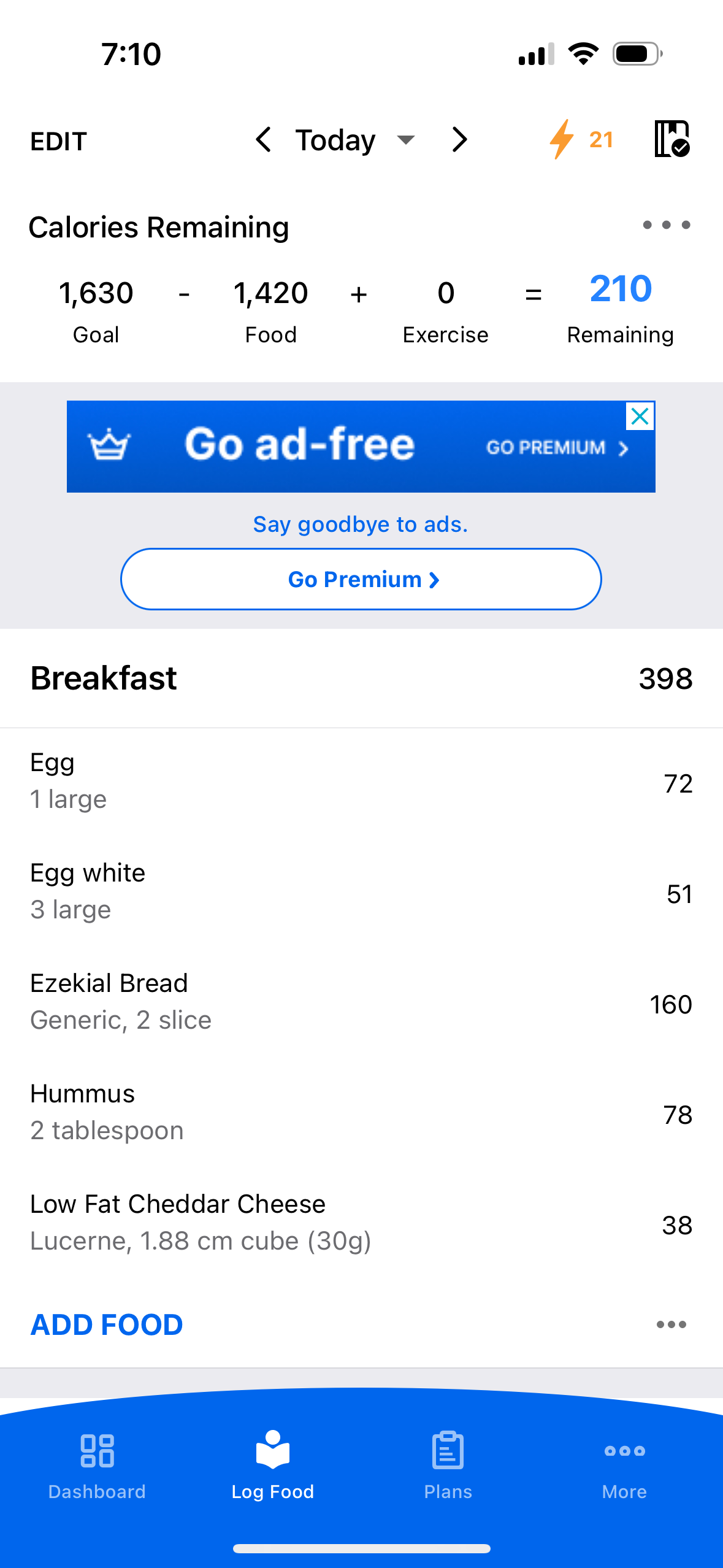Tap EDIT to modify the diary
Viewport: 723px width, 1568px height.
(x=59, y=141)
